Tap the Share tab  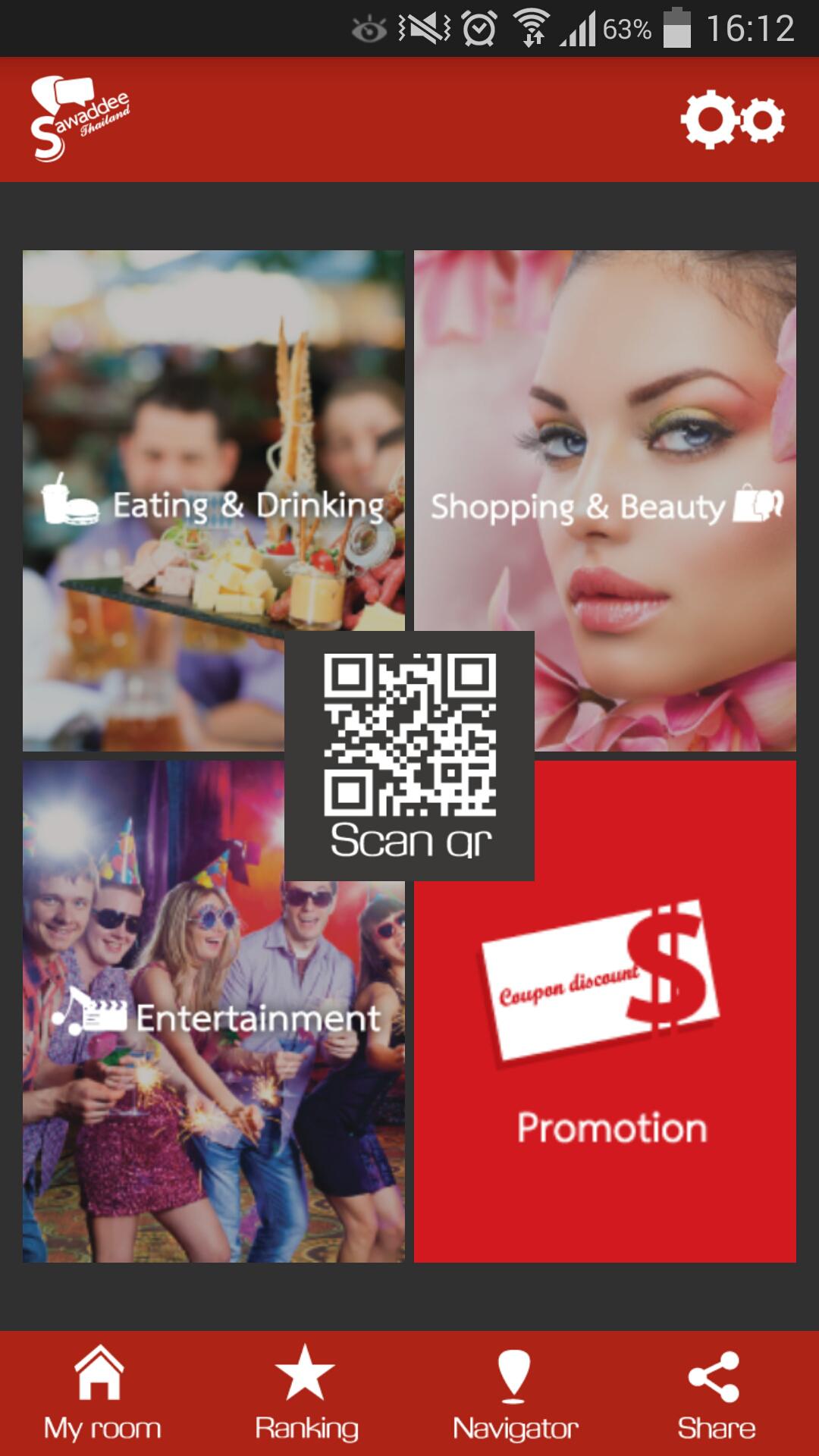coord(715,1394)
